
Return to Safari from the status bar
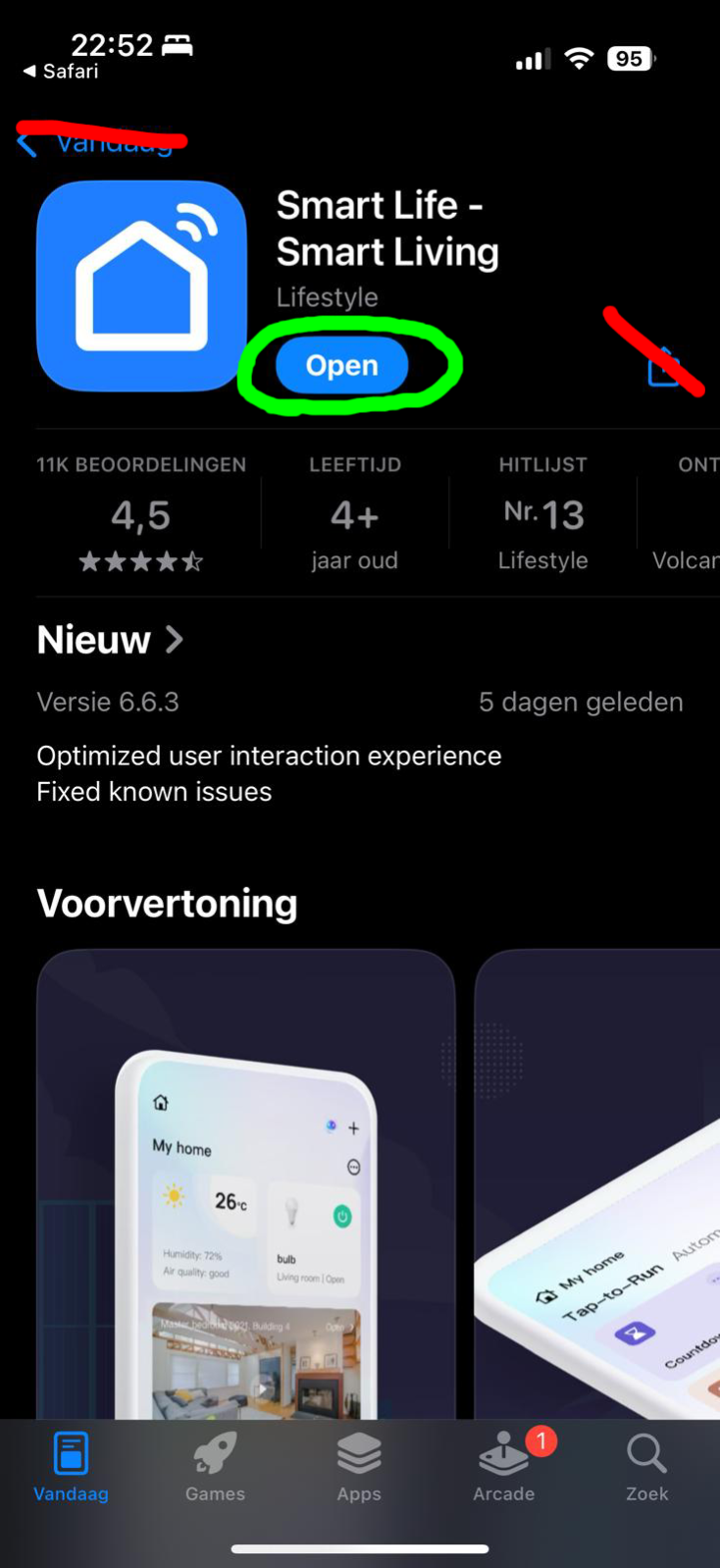coord(61,72)
